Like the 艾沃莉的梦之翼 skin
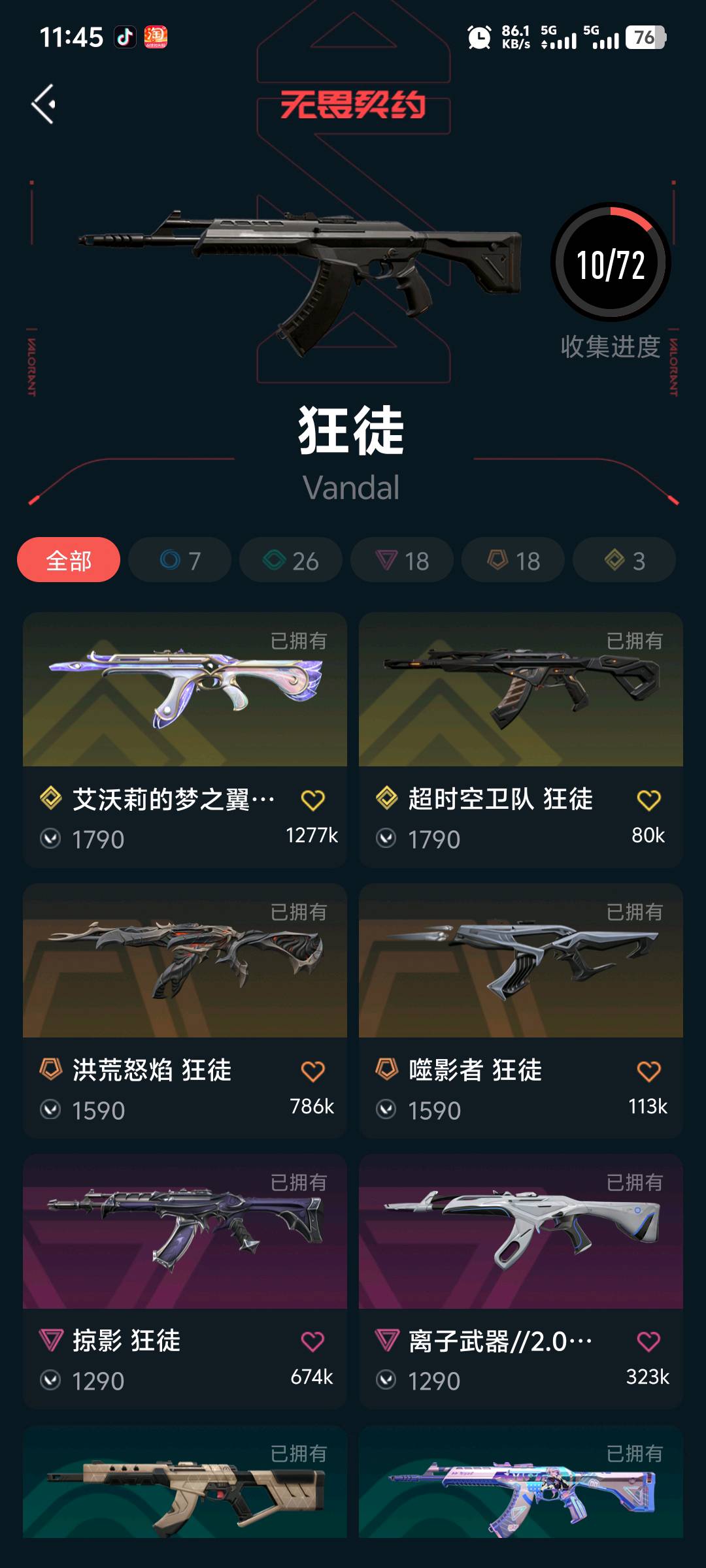706x1568 pixels. pyautogui.click(x=312, y=800)
